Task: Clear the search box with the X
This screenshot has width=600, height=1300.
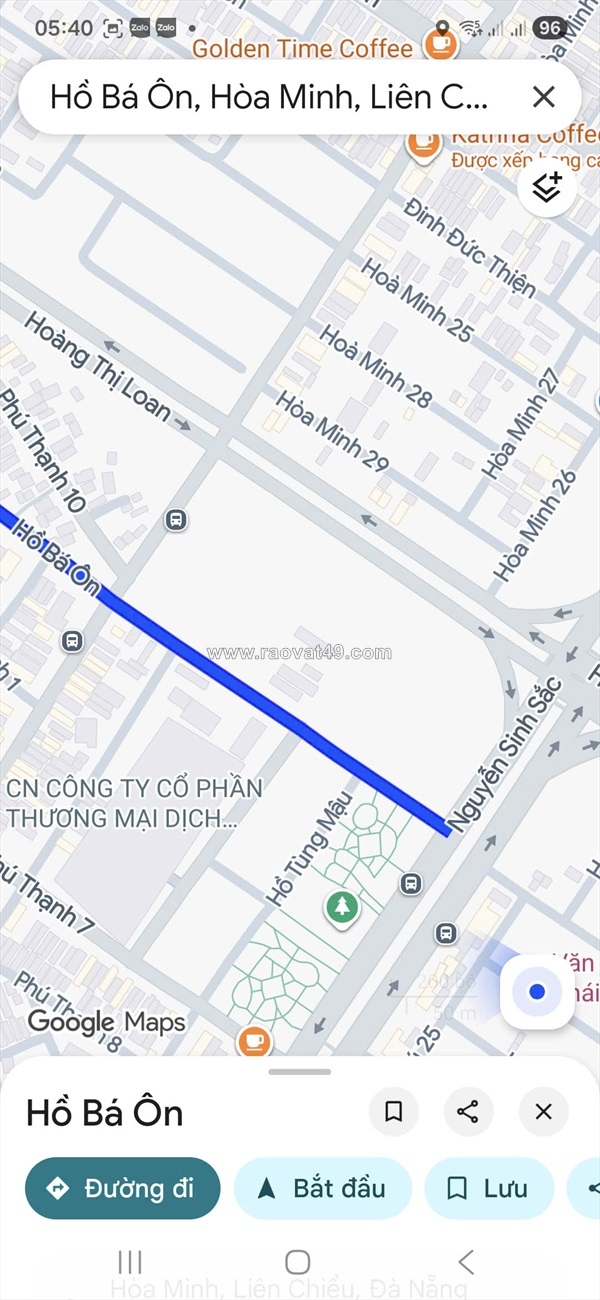Action: [x=543, y=97]
